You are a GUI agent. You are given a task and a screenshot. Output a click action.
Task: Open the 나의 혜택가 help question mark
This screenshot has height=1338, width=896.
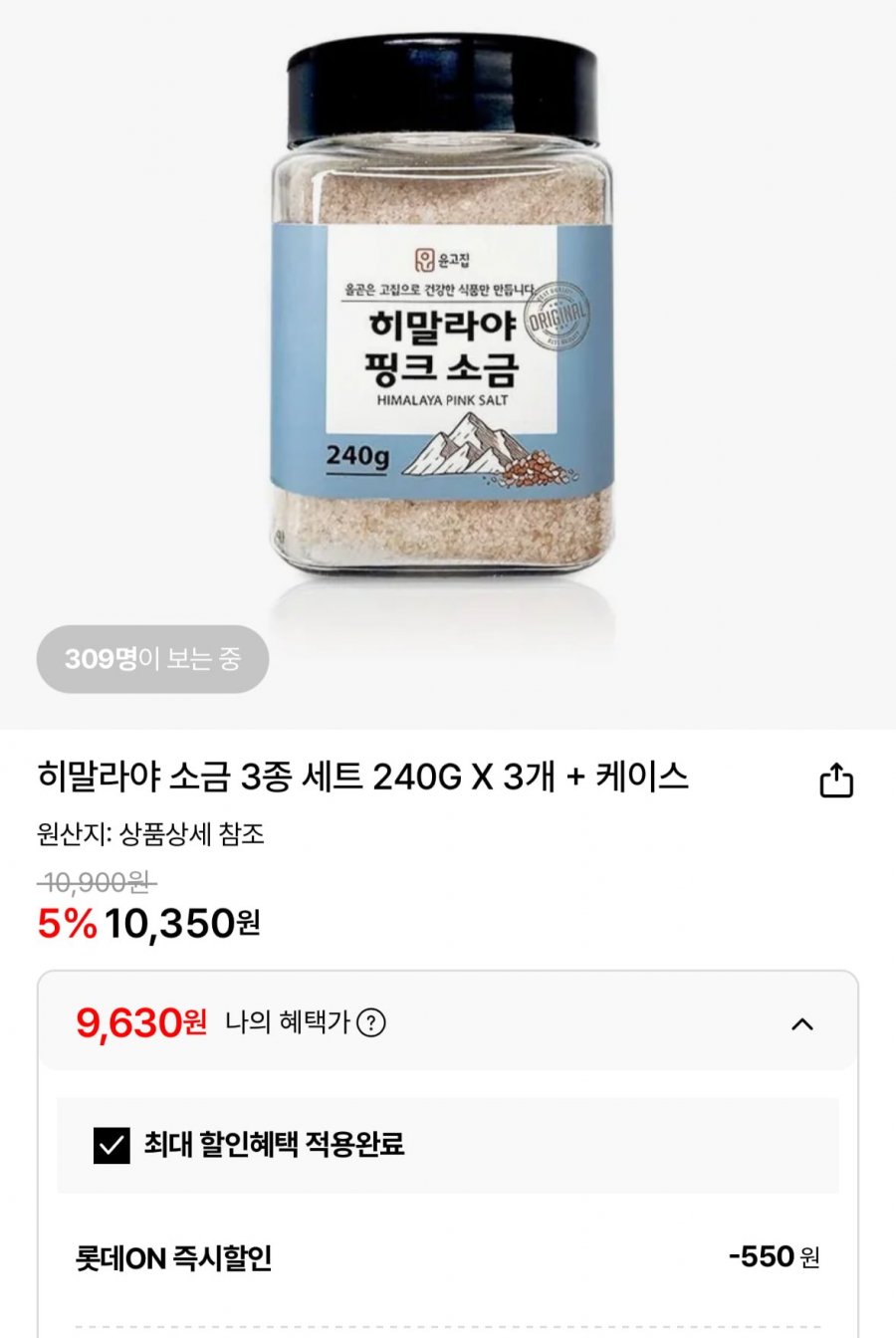coord(371,1022)
